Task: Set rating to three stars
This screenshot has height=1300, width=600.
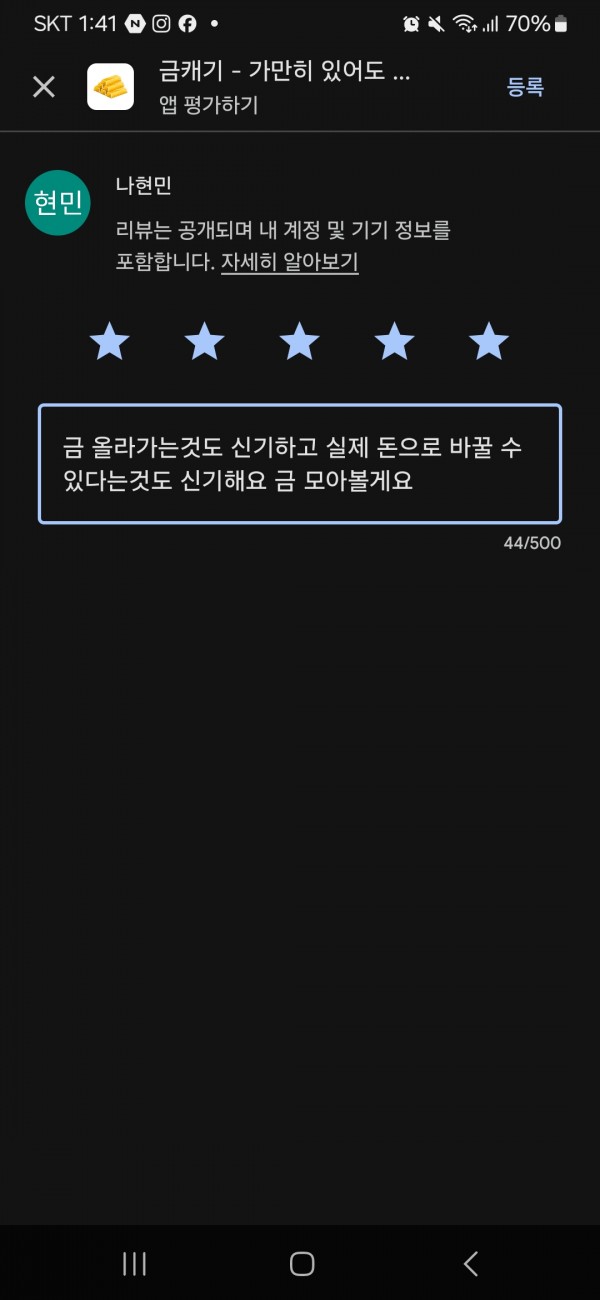Action: [x=299, y=342]
